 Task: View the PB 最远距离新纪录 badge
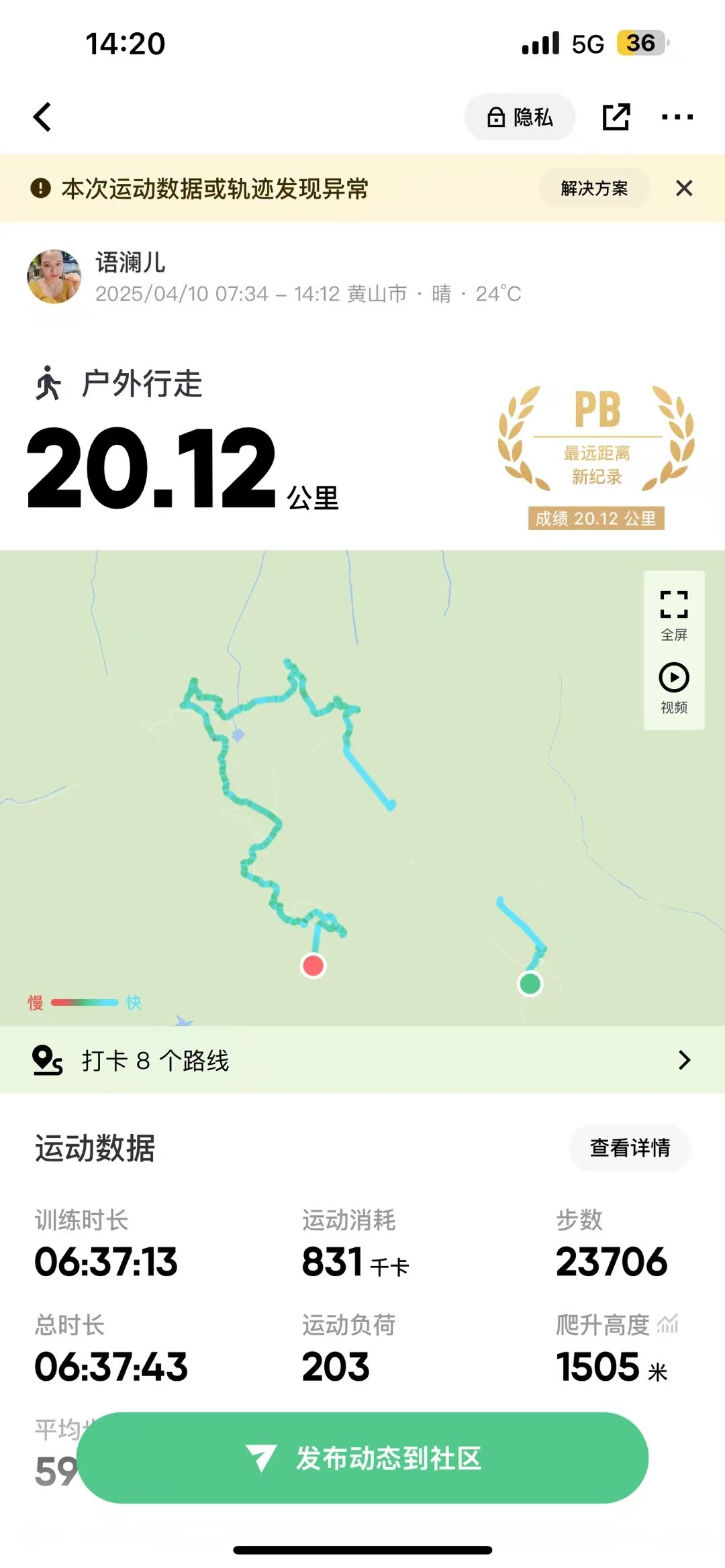(596, 456)
